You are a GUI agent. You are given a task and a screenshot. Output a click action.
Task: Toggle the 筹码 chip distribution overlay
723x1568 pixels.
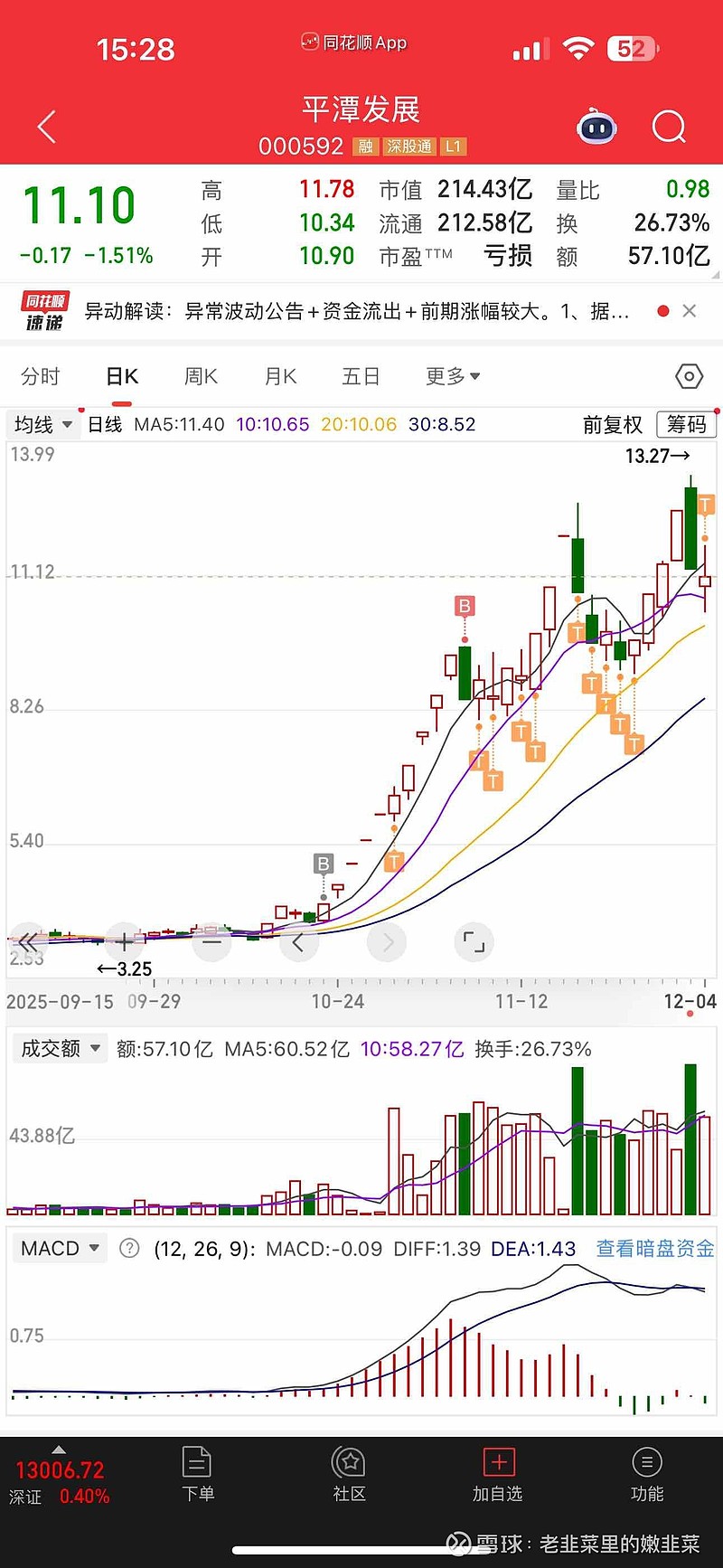(x=686, y=424)
